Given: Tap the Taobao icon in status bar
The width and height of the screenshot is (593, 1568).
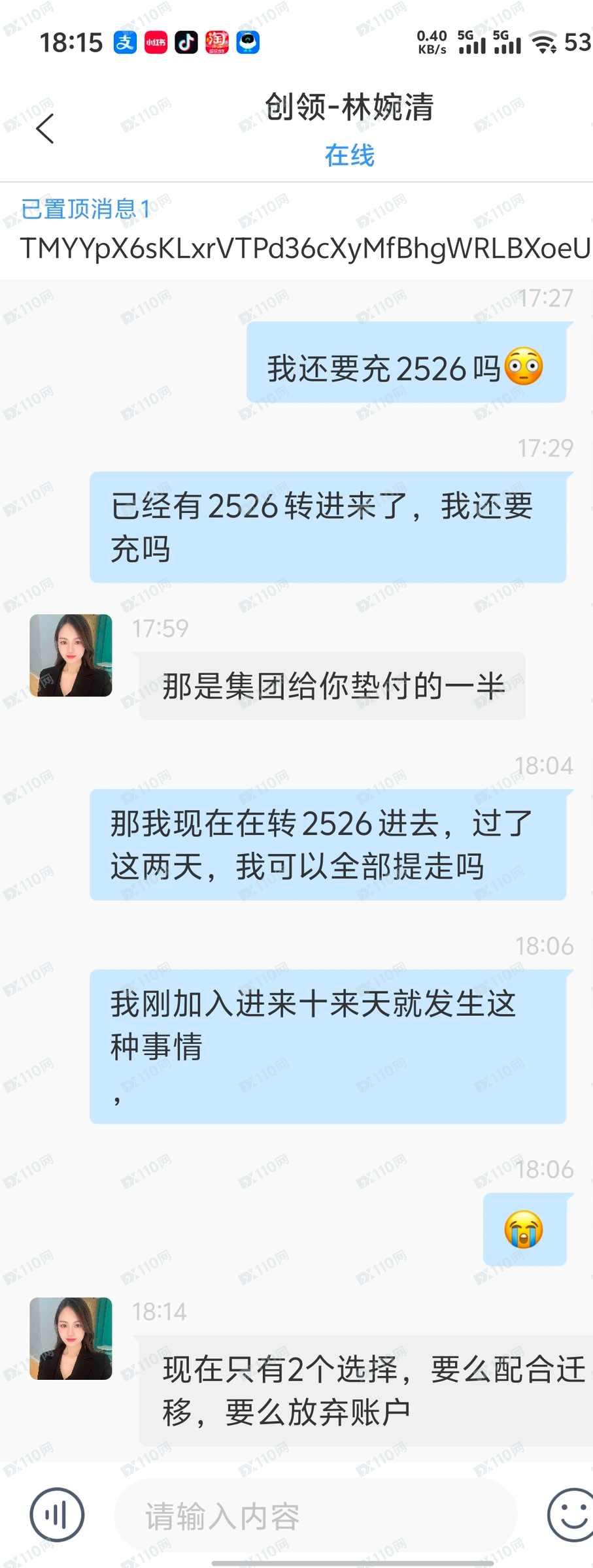Looking at the screenshot, I should (217, 42).
